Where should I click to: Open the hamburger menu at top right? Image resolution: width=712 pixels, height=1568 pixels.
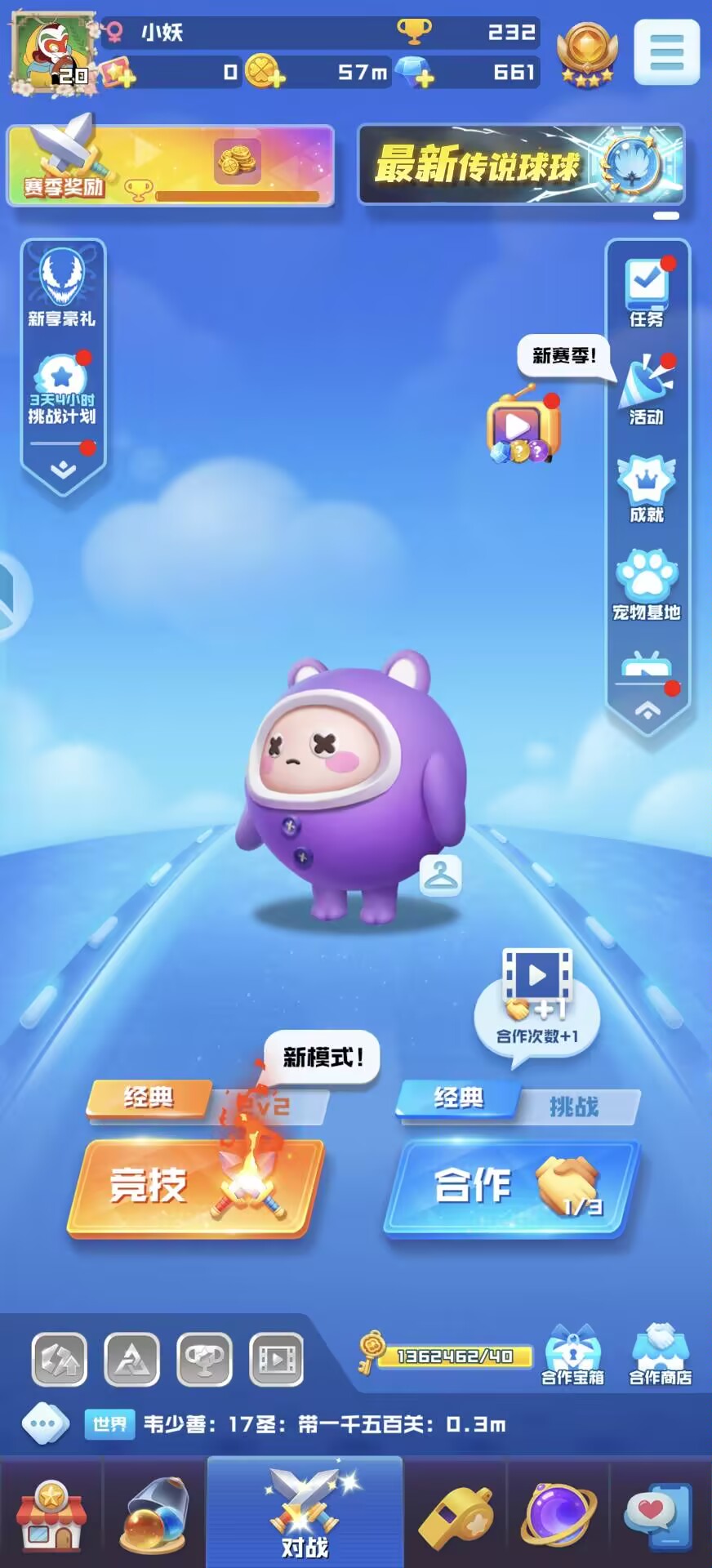point(666,53)
